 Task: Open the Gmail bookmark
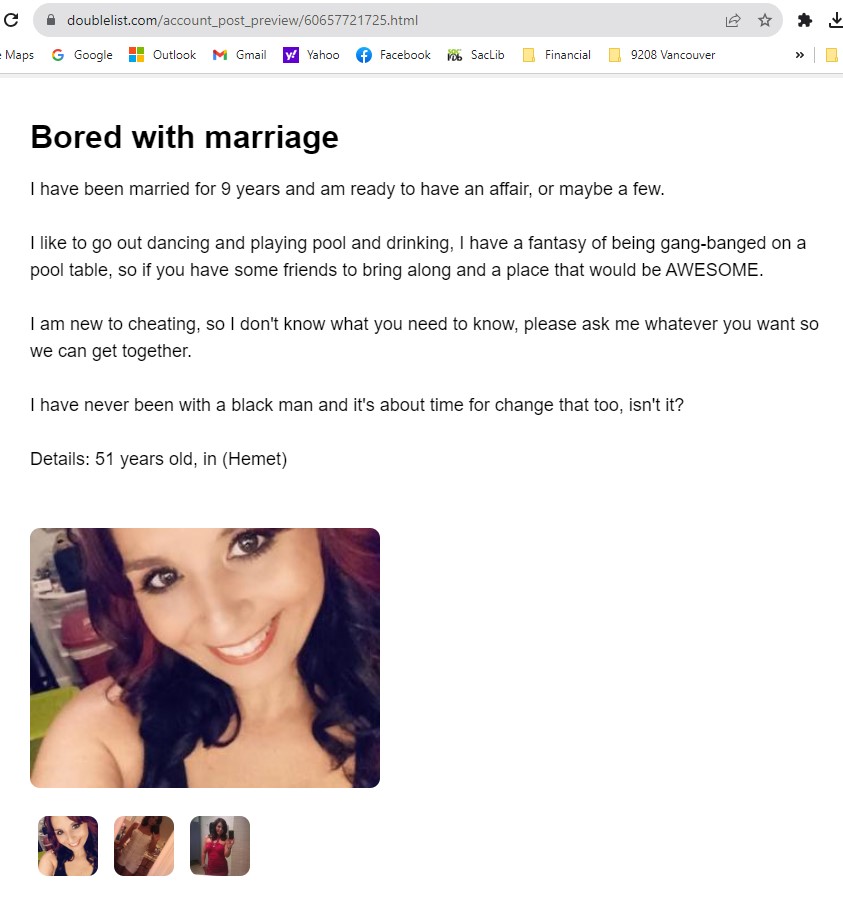click(x=239, y=55)
